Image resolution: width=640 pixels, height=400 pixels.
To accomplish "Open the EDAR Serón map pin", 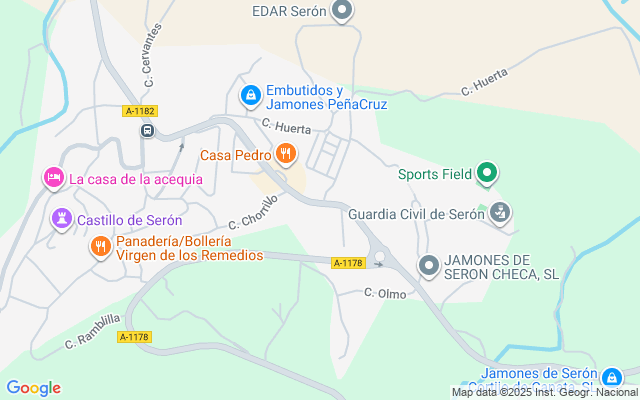I will tap(342, 10).
